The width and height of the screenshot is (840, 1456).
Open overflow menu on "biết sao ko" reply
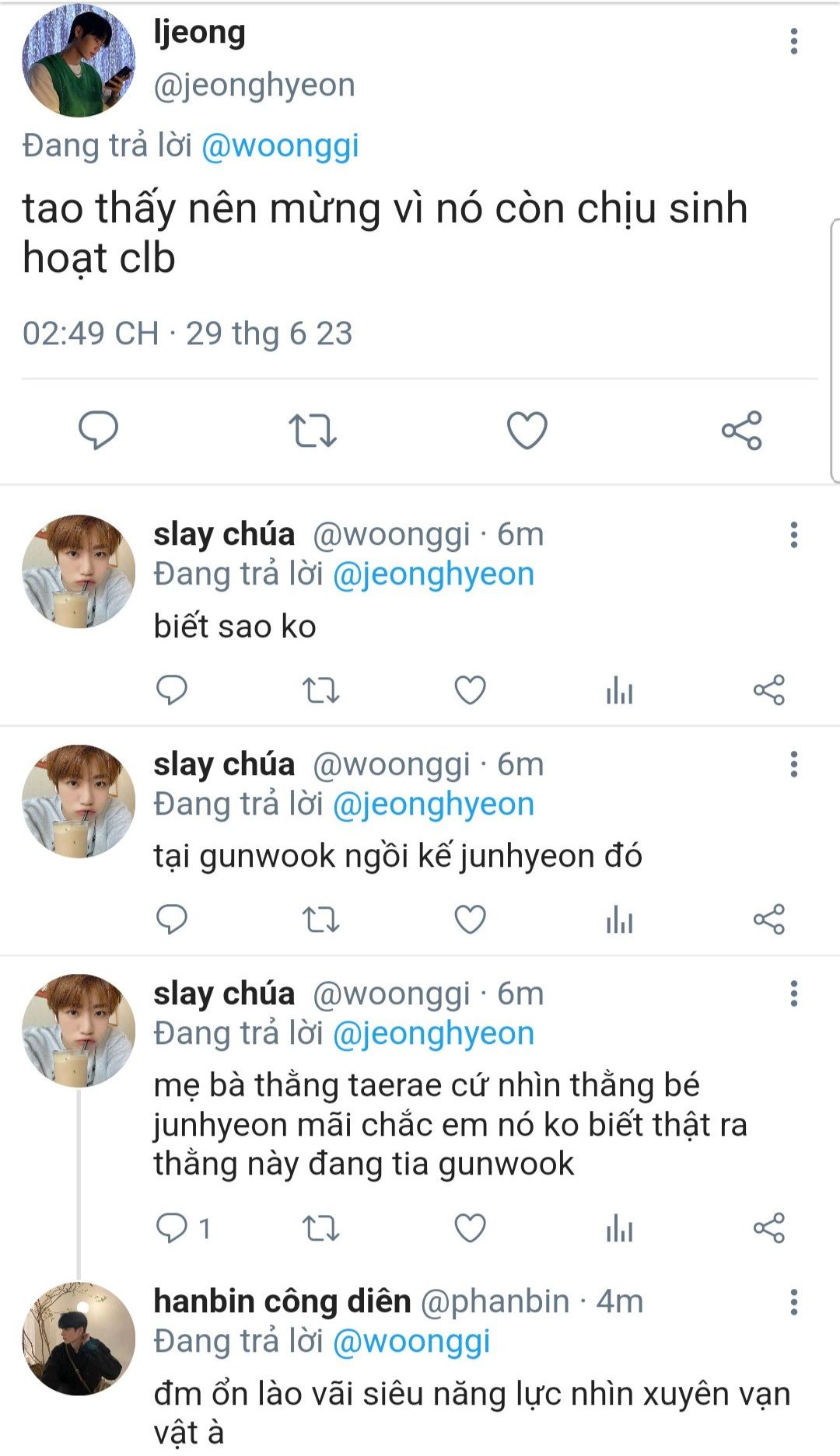[x=793, y=535]
